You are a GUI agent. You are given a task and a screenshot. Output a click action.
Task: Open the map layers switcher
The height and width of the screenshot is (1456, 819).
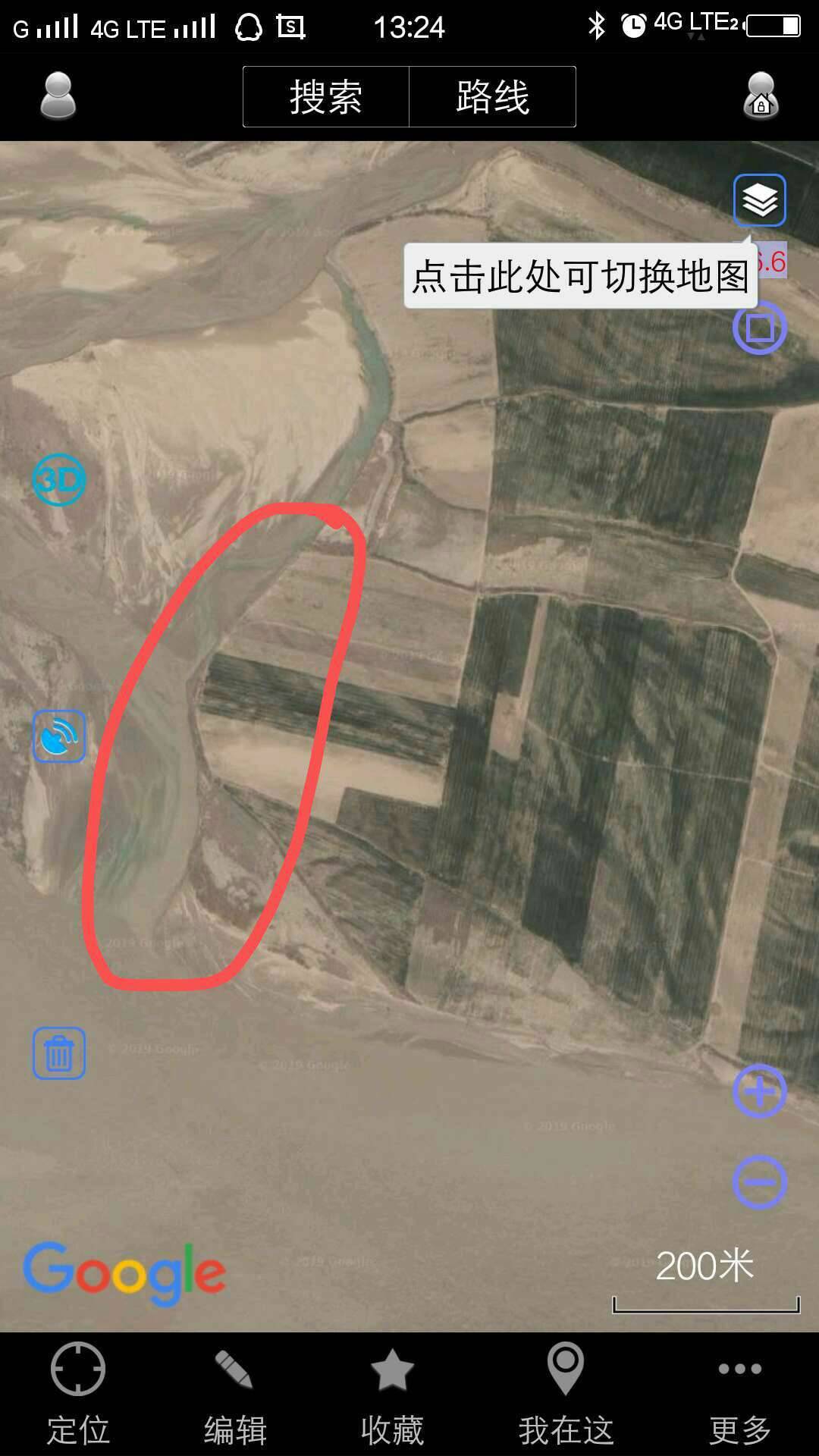(759, 200)
